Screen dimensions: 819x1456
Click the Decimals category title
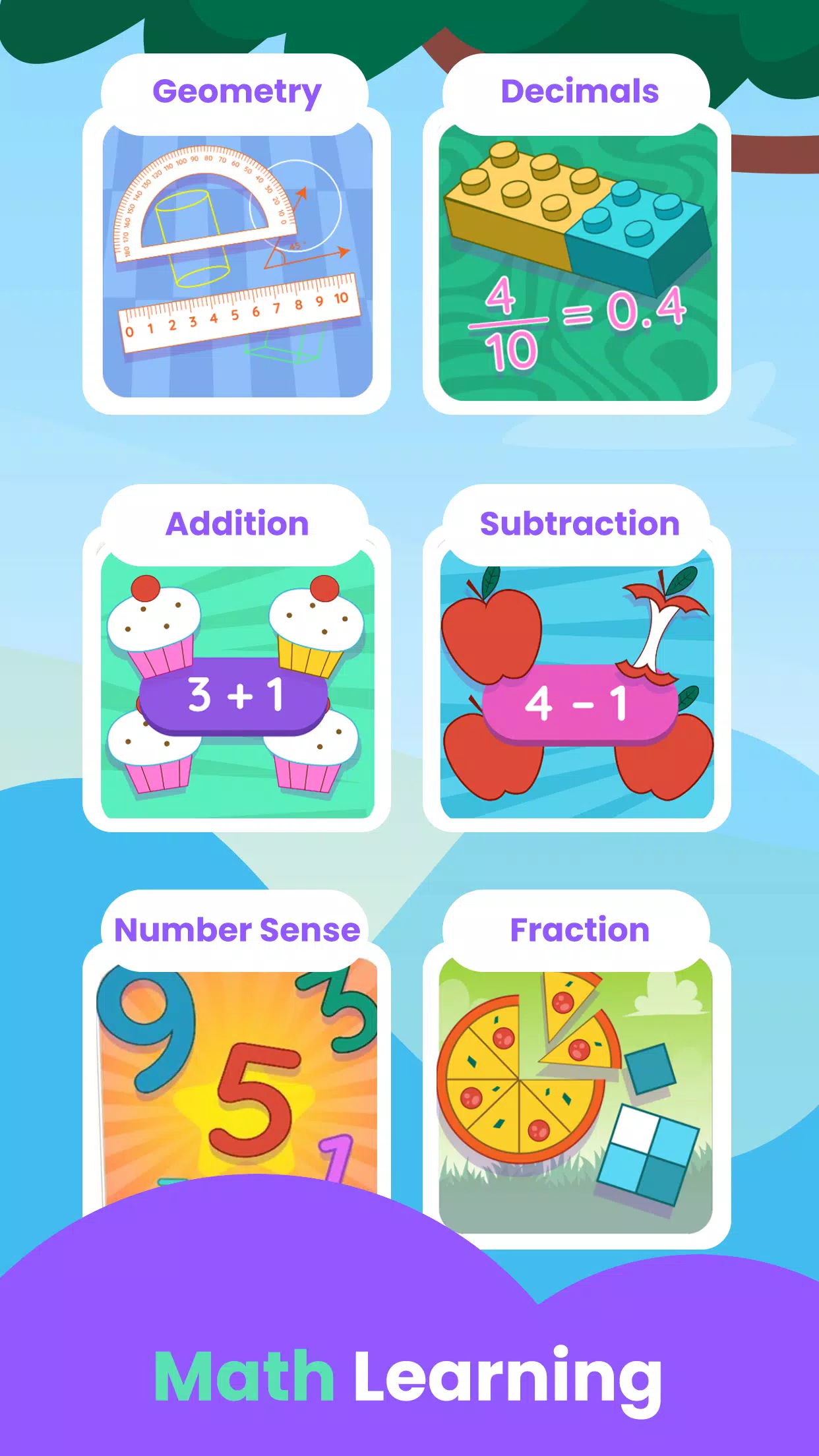579,92
